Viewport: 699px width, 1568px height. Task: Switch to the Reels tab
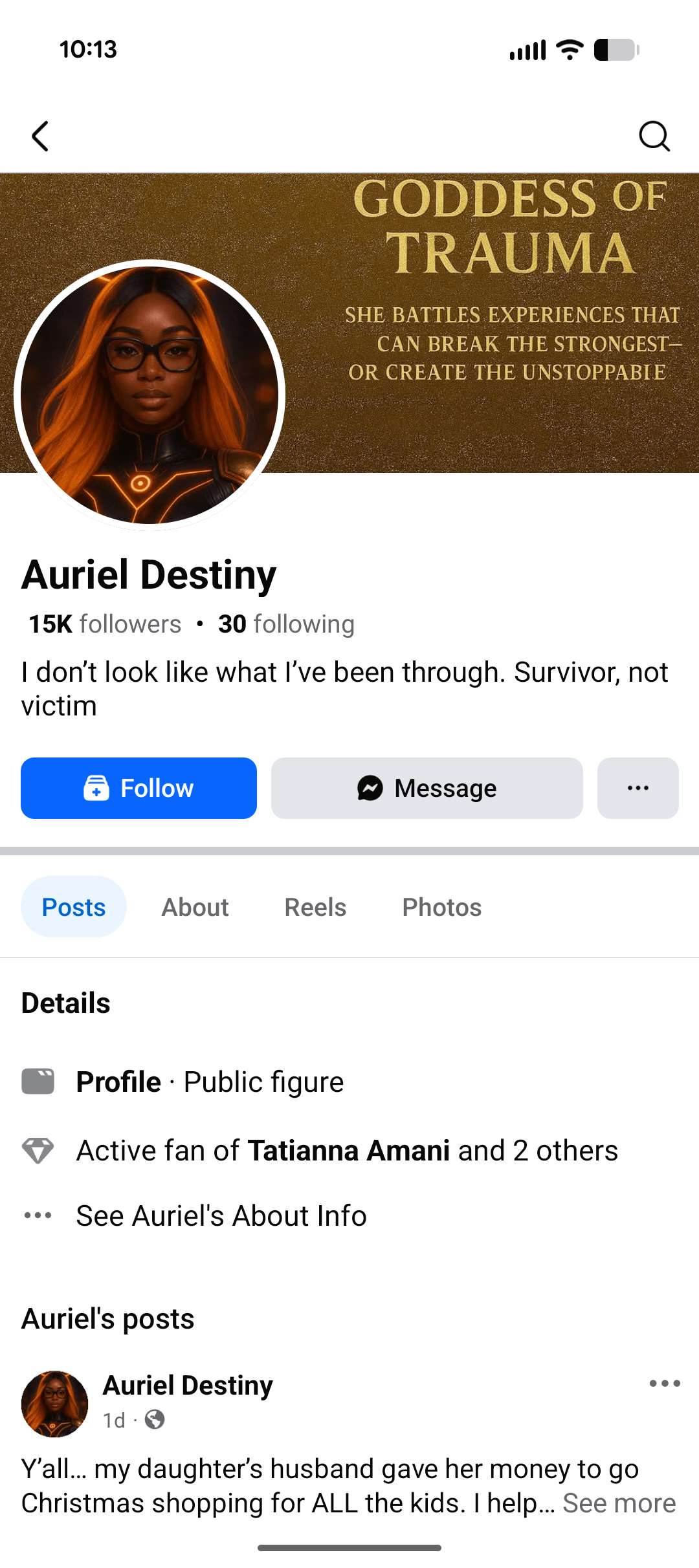coord(315,907)
